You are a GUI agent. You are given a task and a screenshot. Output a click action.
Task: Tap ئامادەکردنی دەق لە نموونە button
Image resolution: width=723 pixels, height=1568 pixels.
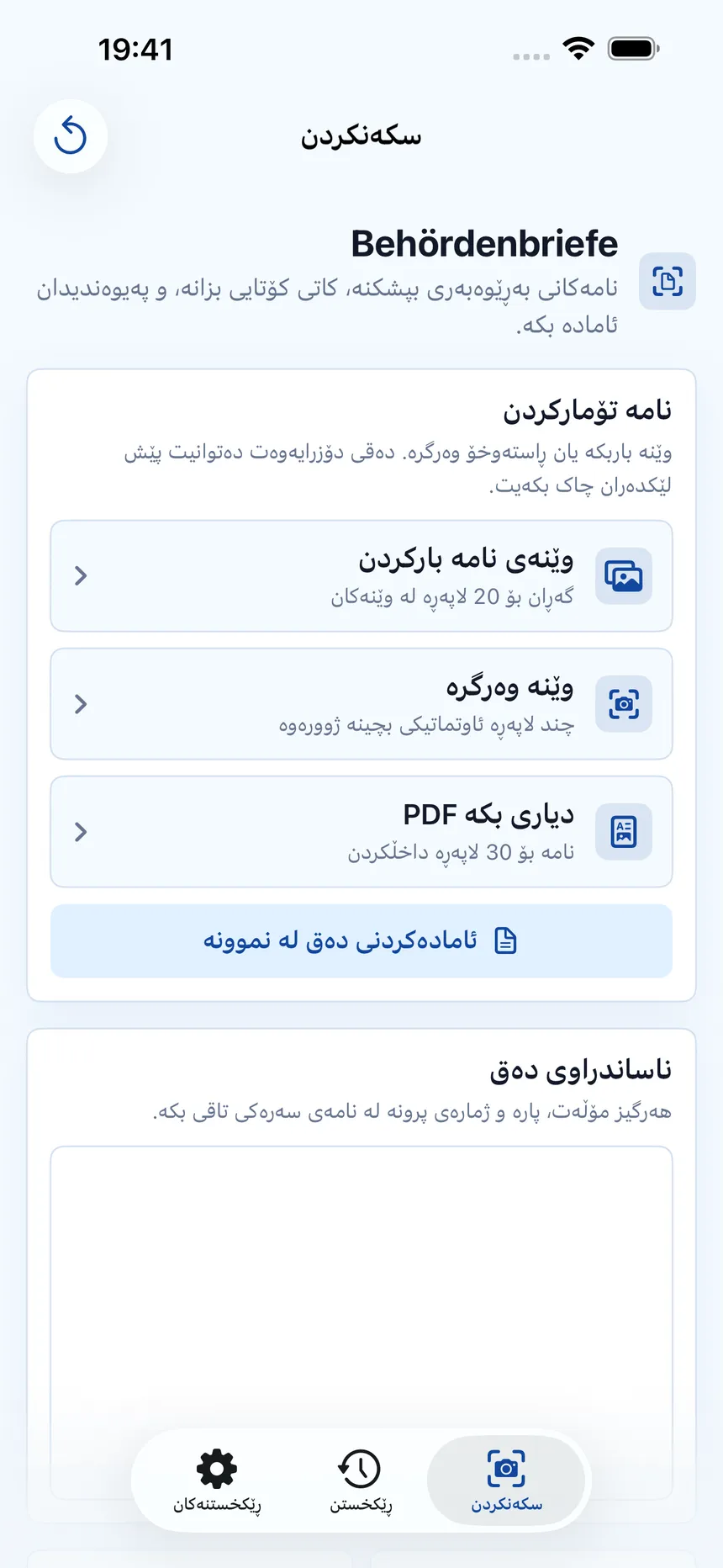tap(361, 940)
